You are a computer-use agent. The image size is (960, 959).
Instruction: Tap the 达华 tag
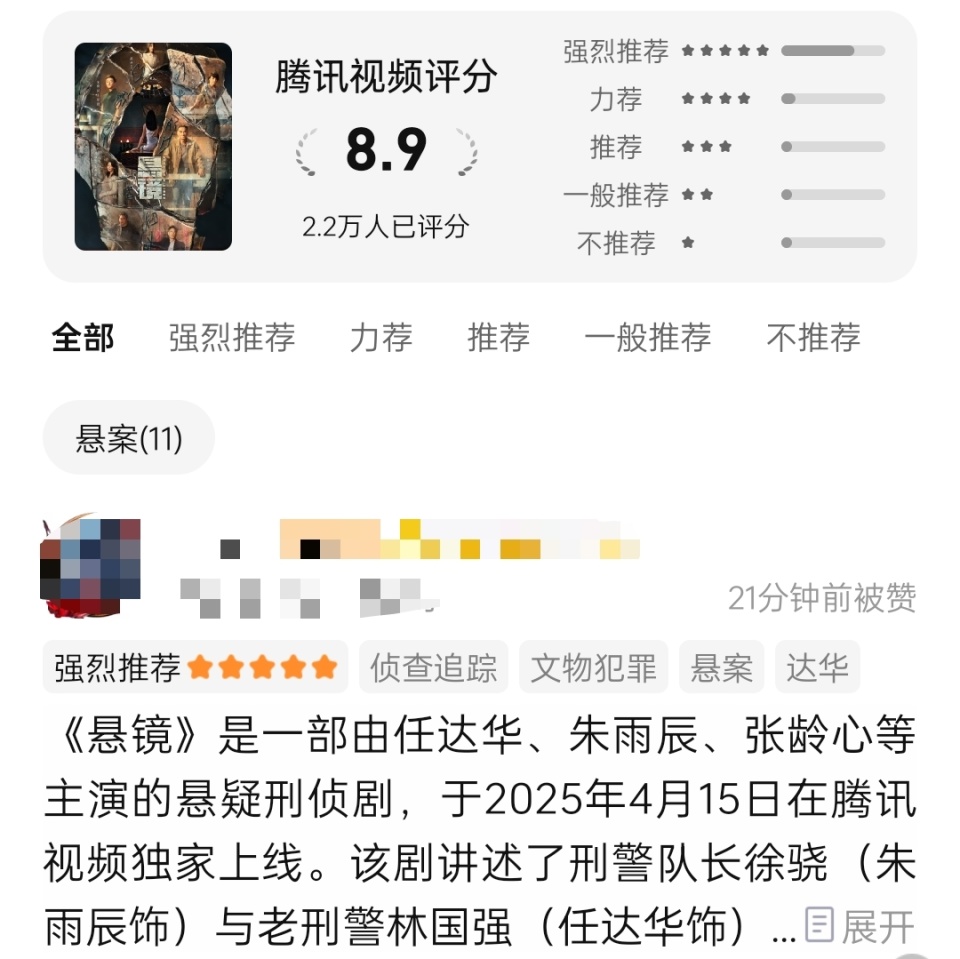pos(816,667)
